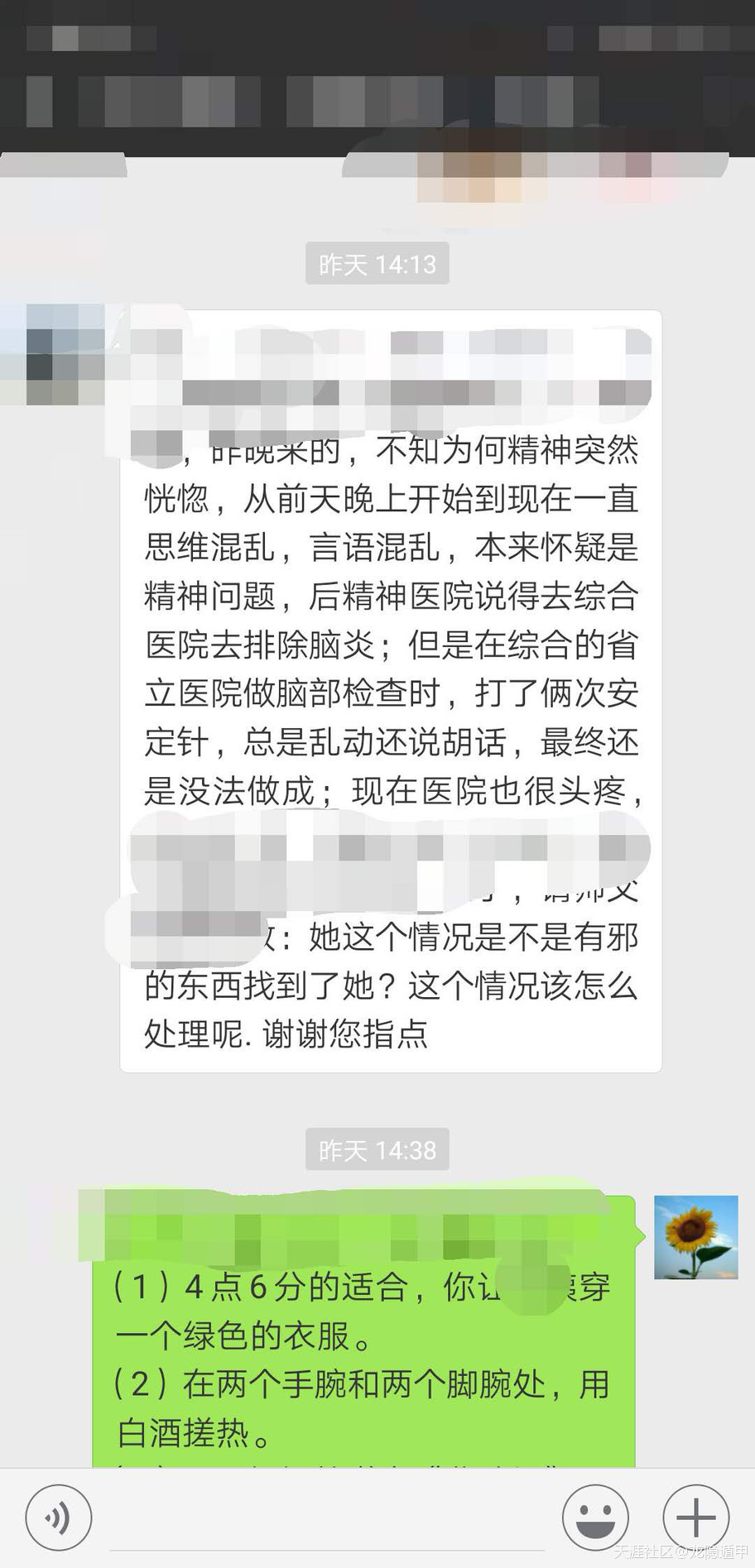
Task: Switch to voice message input
Action: click(x=58, y=1518)
